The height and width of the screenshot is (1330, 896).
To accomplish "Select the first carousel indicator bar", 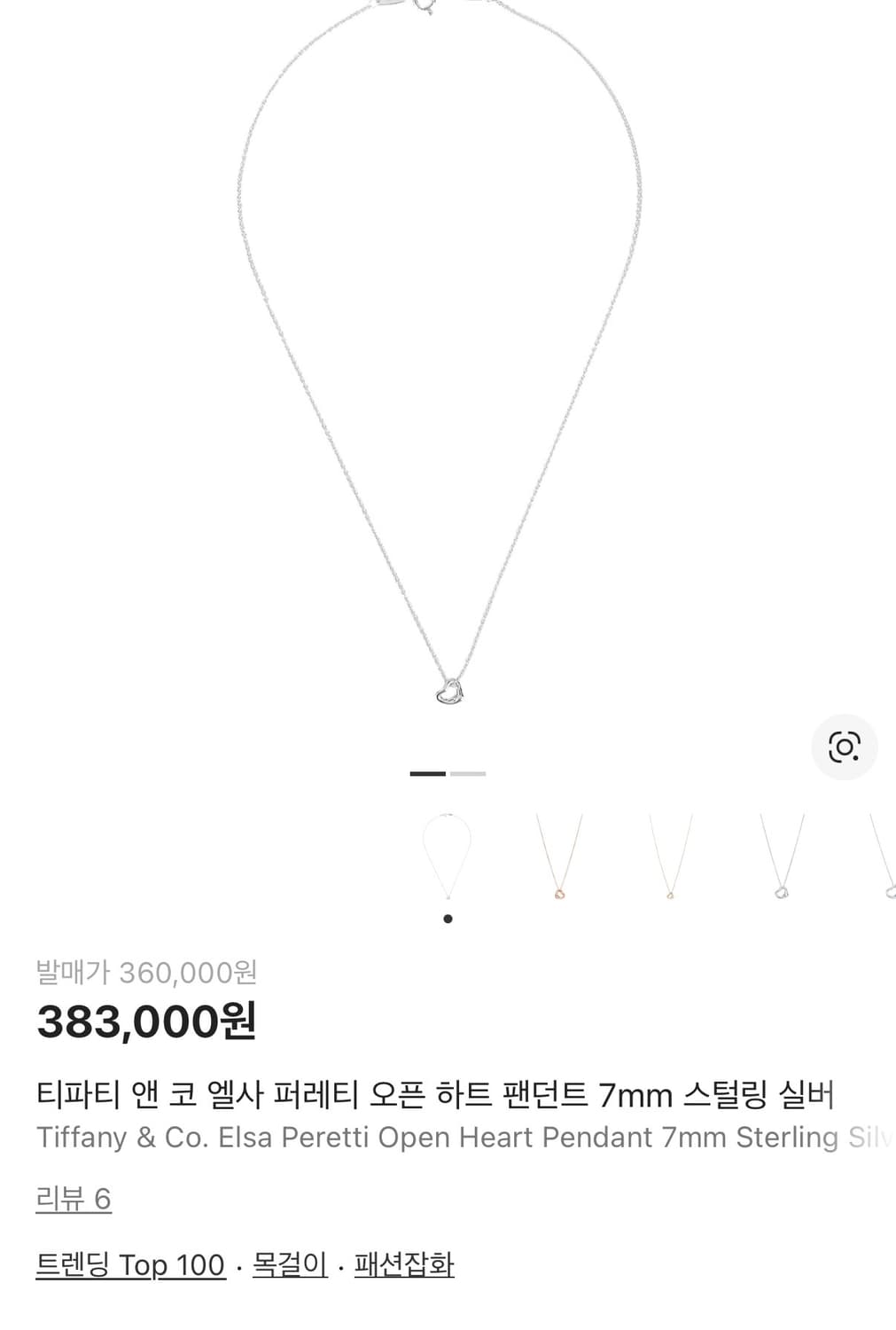I will 426,774.
